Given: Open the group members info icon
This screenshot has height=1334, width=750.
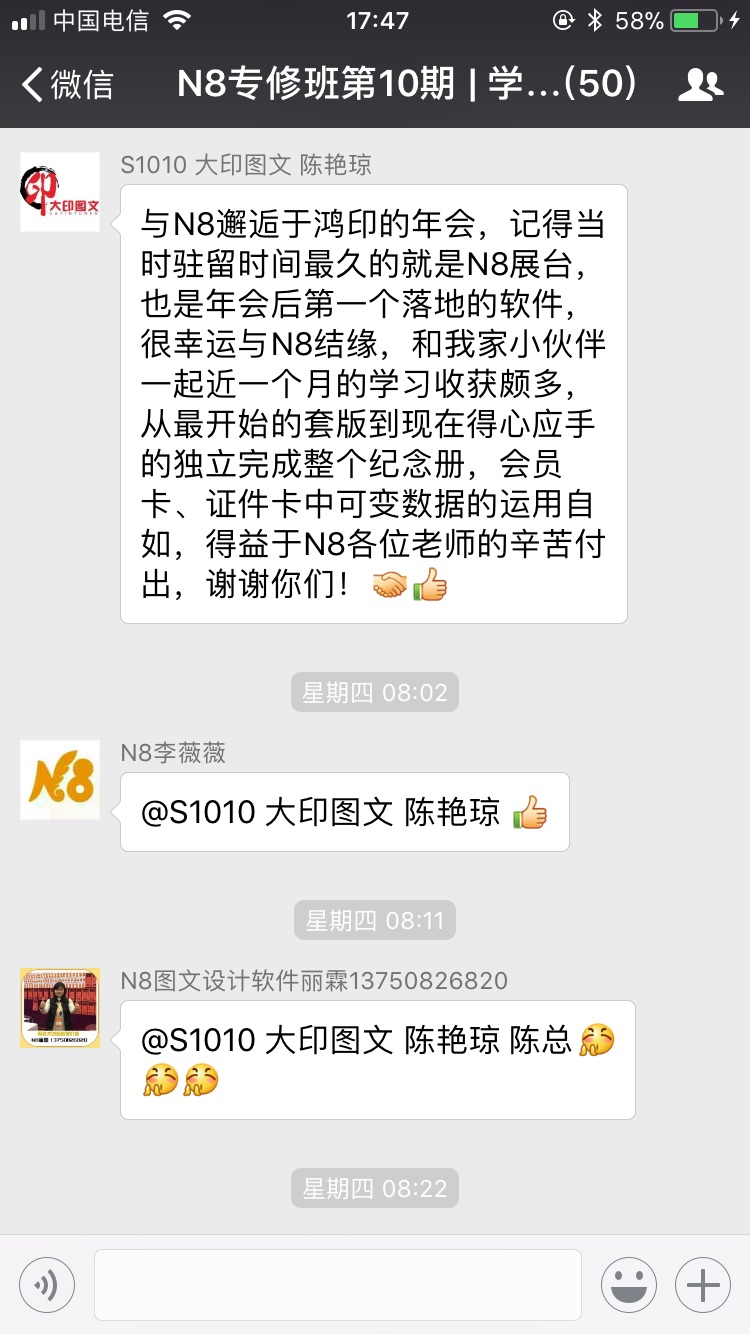Looking at the screenshot, I should tap(700, 86).
